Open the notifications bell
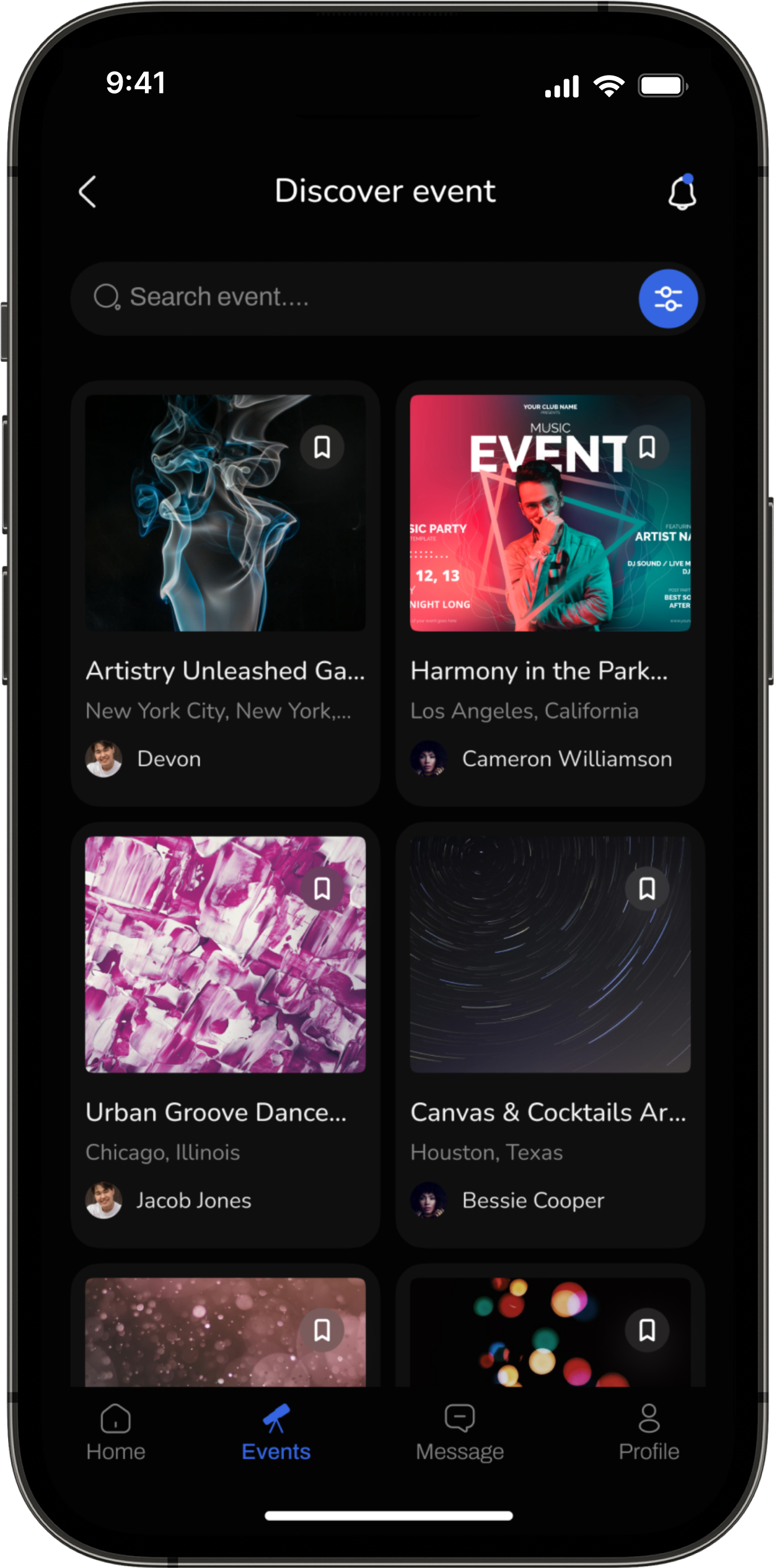774x1568 pixels. coord(682,193)
